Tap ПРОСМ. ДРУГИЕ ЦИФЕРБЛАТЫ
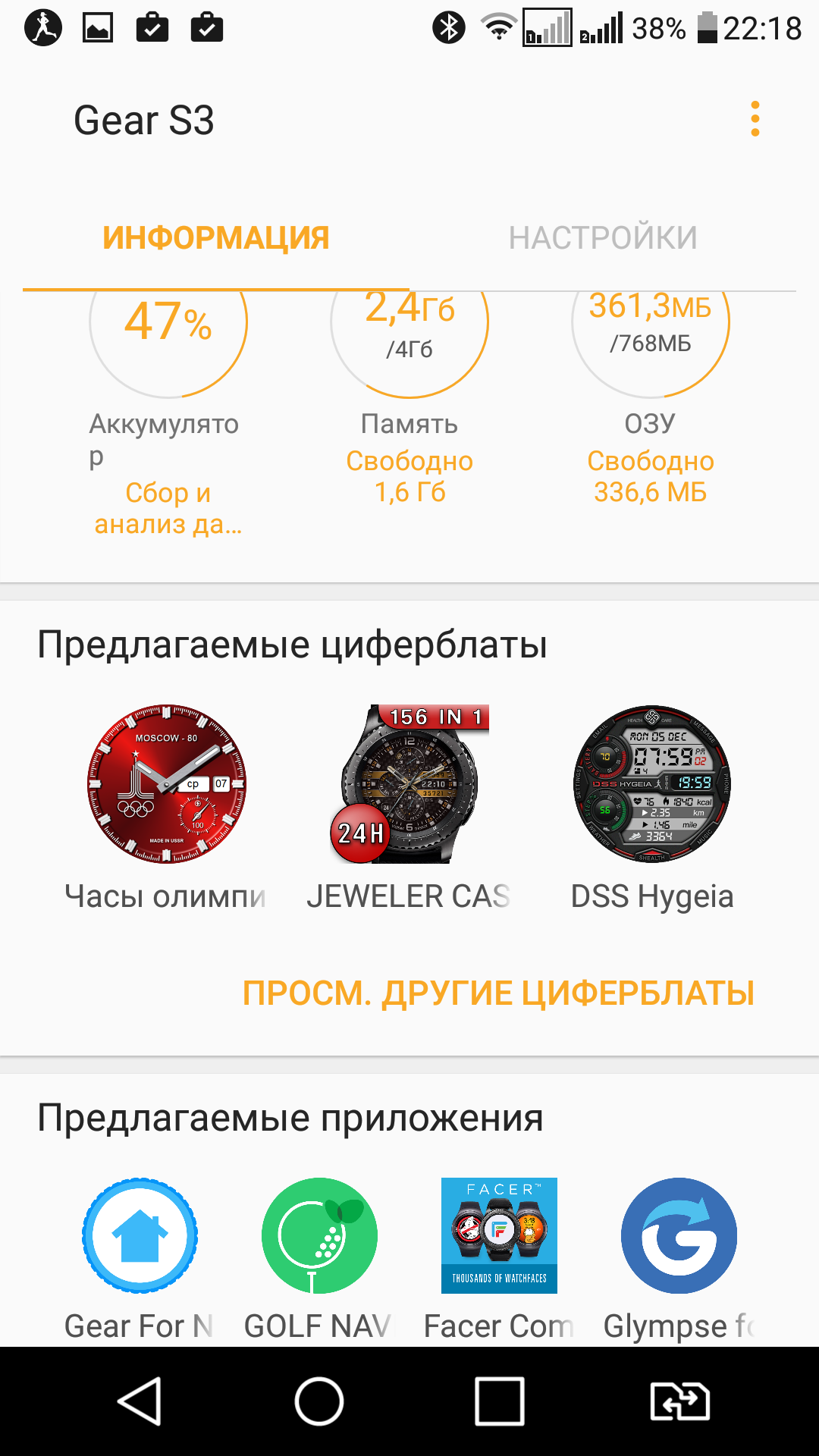The height and width of the screenshot is (1456, 819). 498,993
